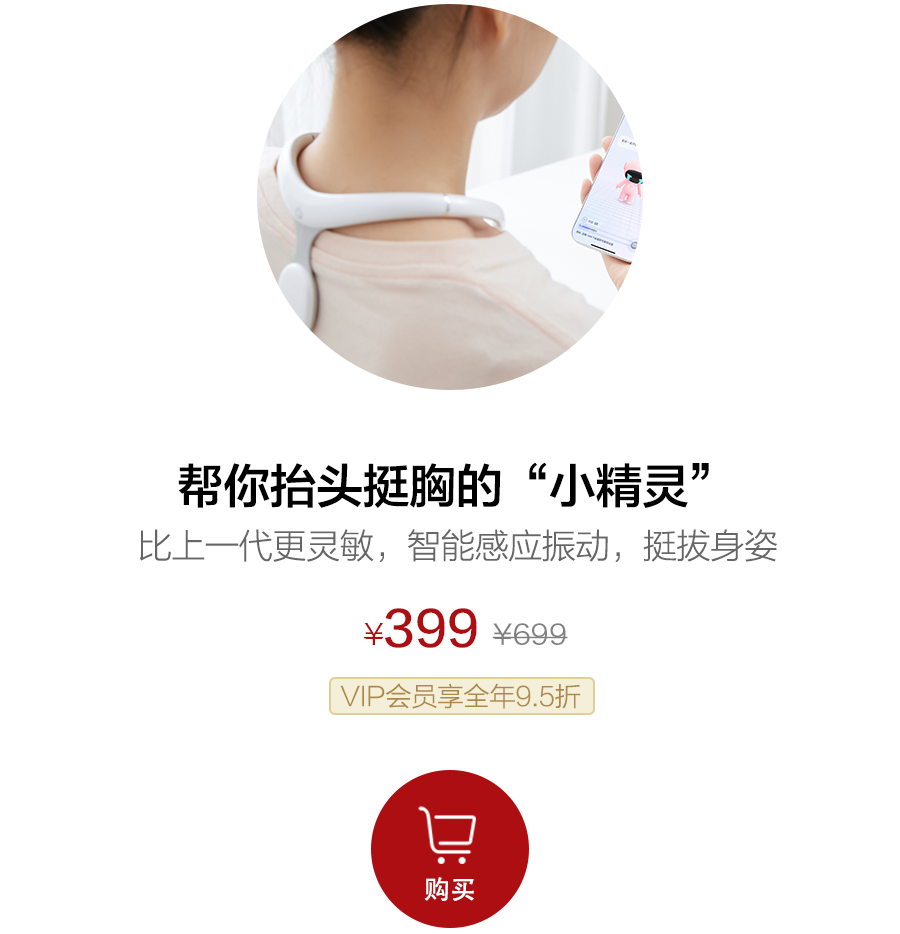Tap the red 购买 cart button
Viewport: 900px width, 934px height.
point(449,848)
